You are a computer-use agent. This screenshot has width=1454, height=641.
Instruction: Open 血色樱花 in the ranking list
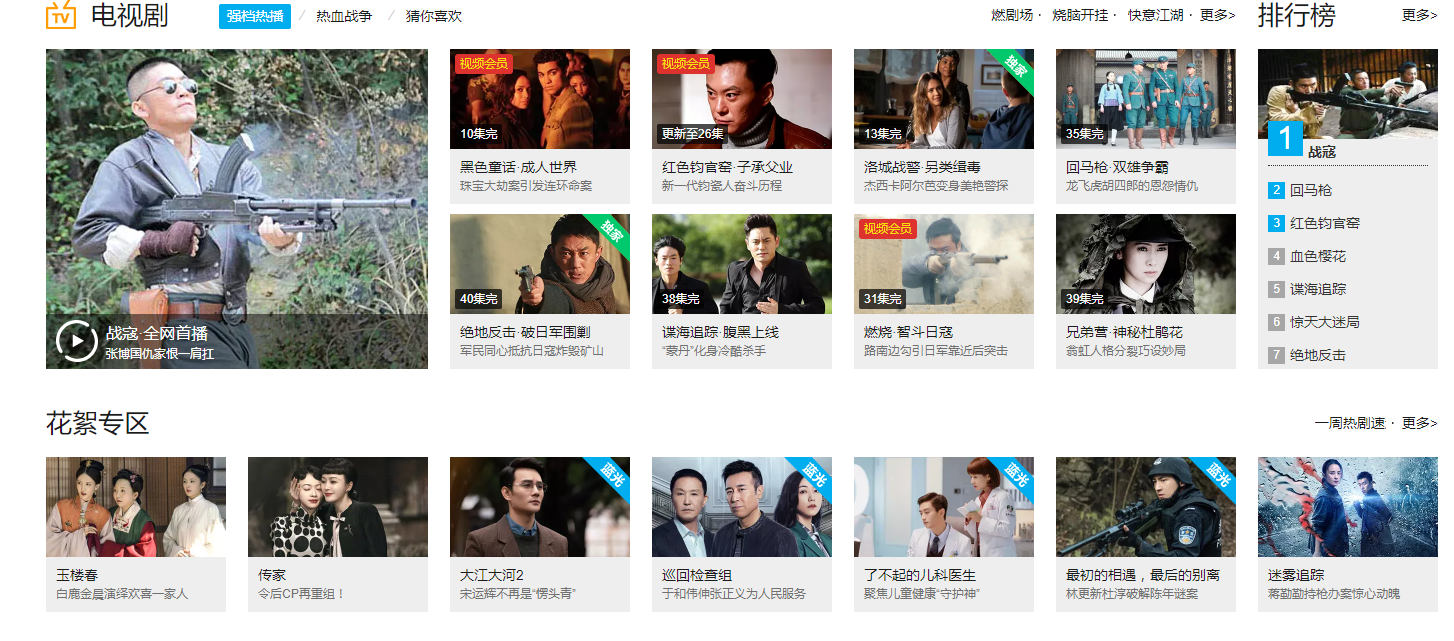(1318, 256)
